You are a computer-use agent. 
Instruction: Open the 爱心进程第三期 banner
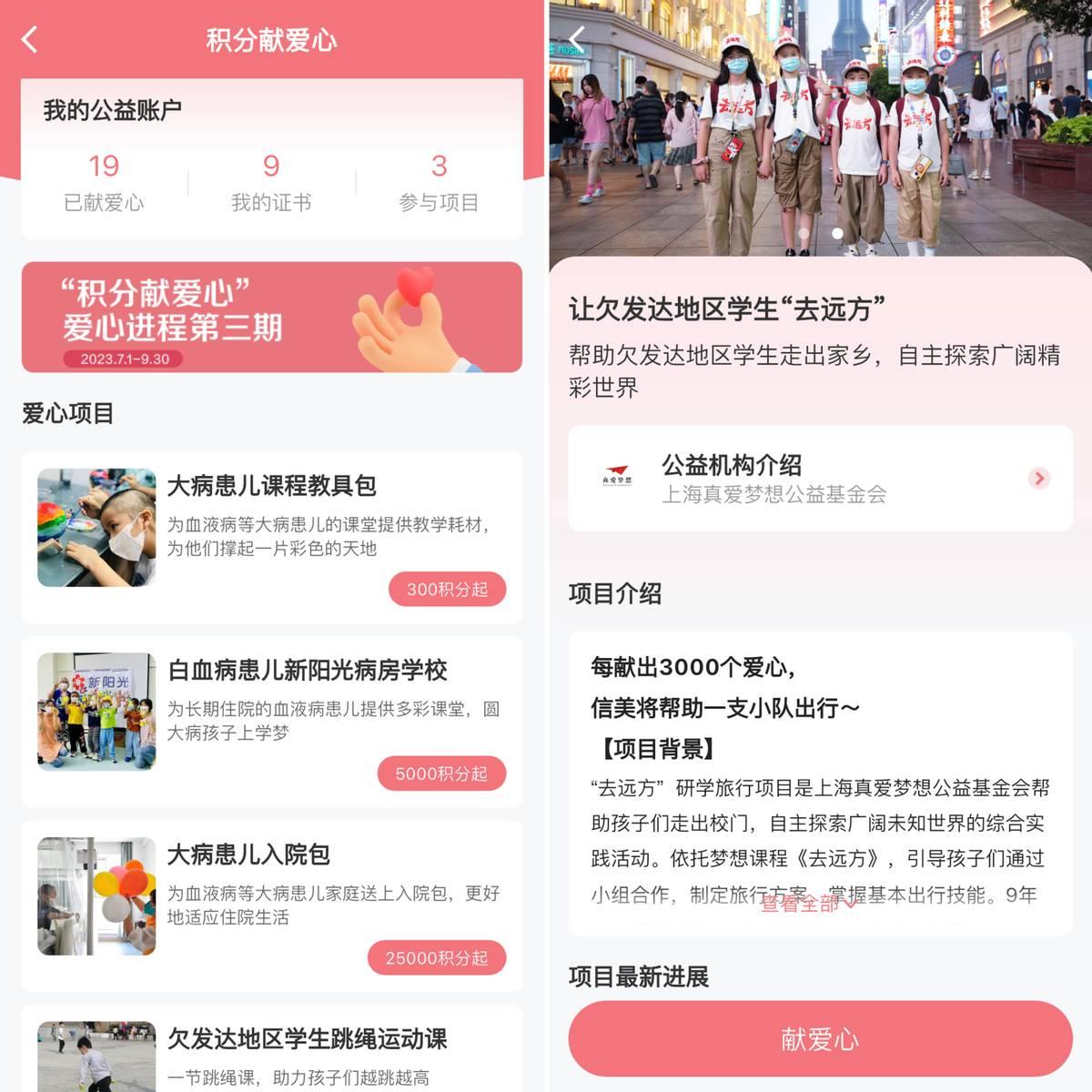tap(271, 317)
